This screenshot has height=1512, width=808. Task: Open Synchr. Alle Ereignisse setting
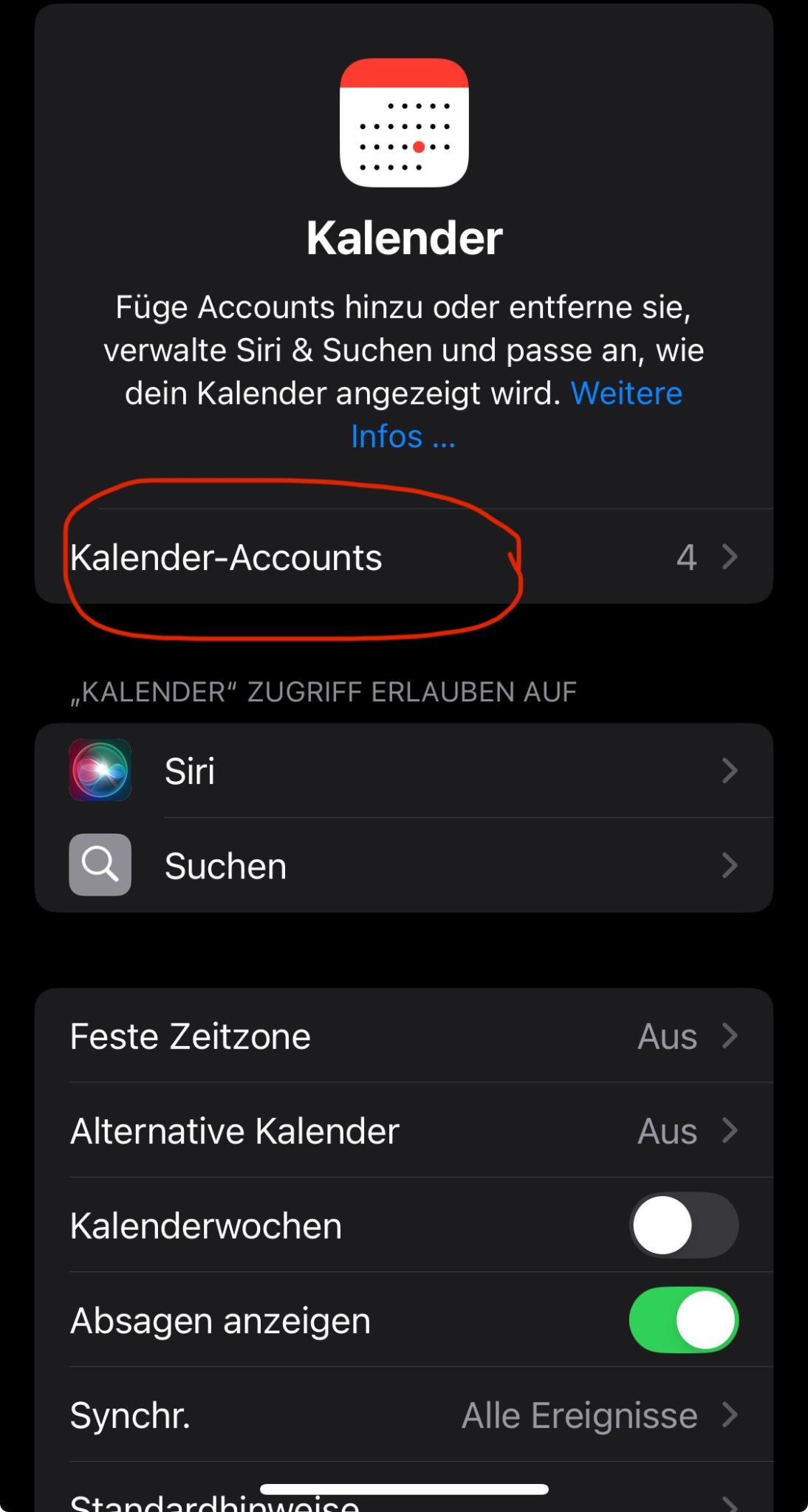coord(403,1415)
